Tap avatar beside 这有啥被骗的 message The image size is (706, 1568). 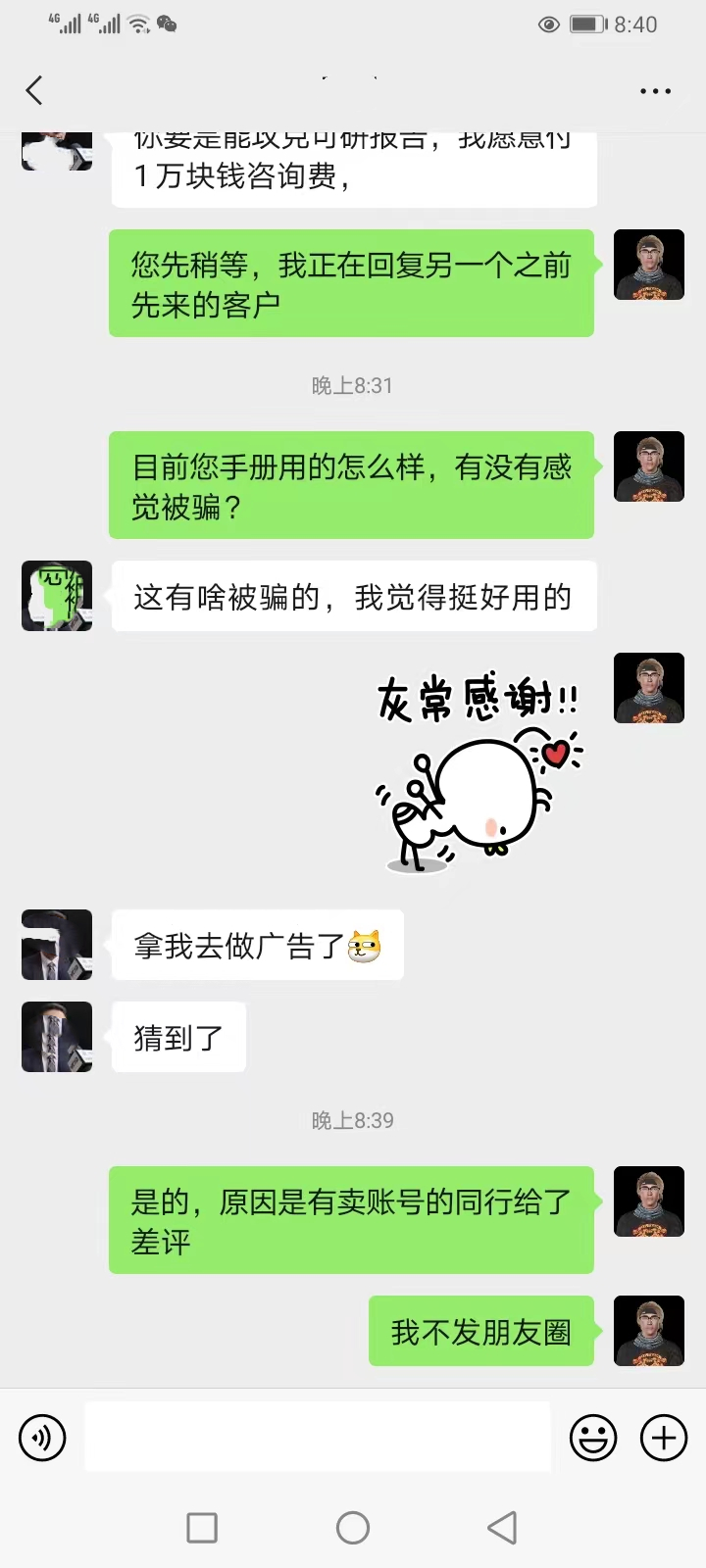57,596
